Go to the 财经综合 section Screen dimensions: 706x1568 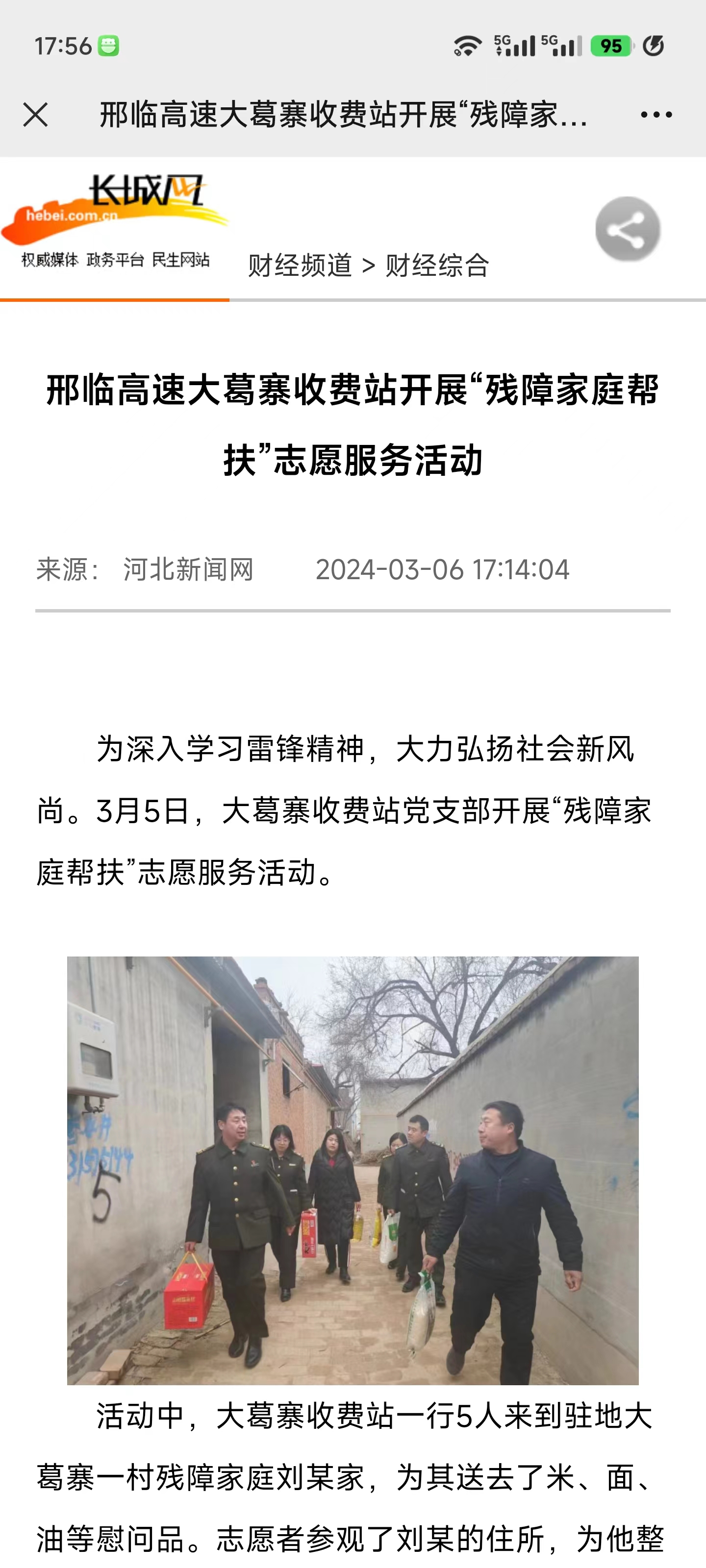(437, 266)
